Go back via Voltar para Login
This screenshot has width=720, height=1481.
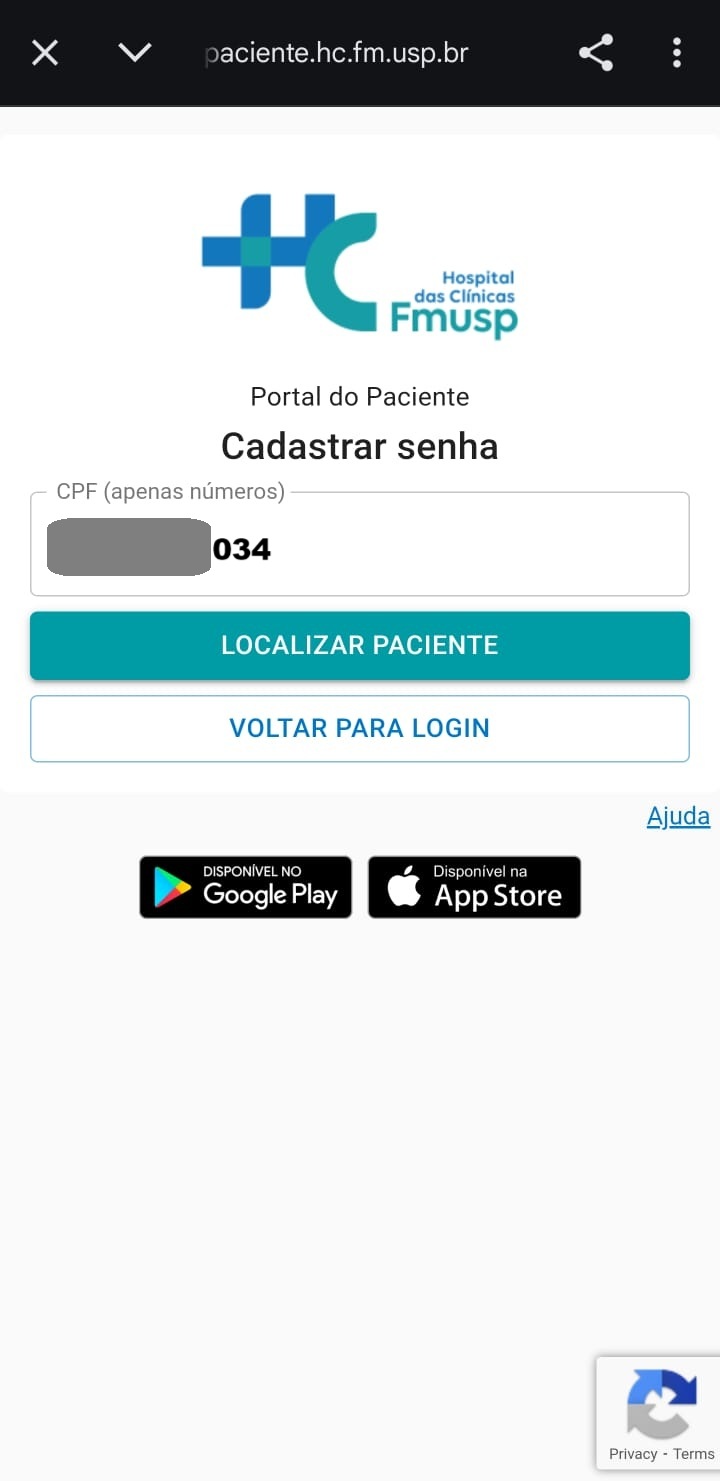(x=360, y=728)
